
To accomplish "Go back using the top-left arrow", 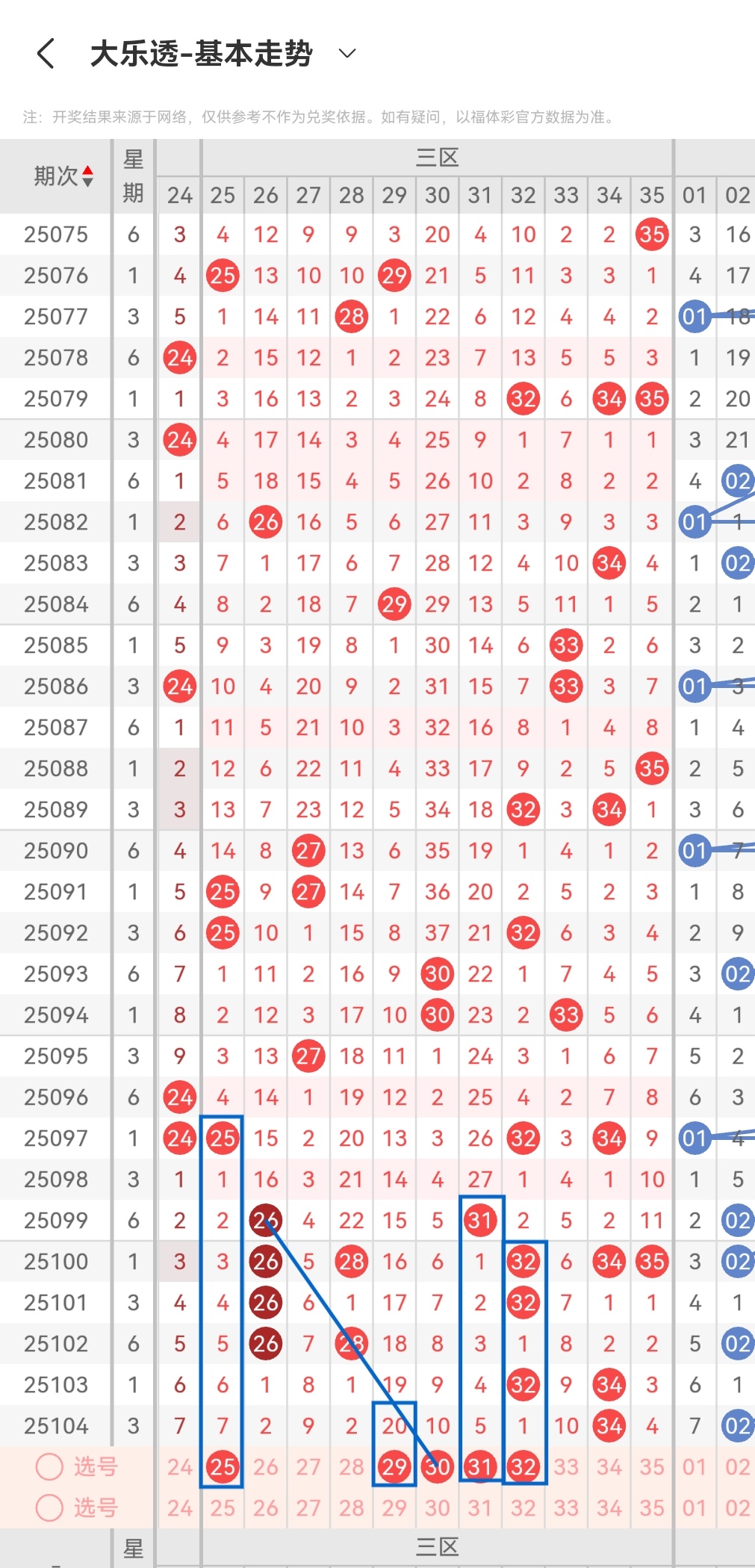I will point(46,54).
